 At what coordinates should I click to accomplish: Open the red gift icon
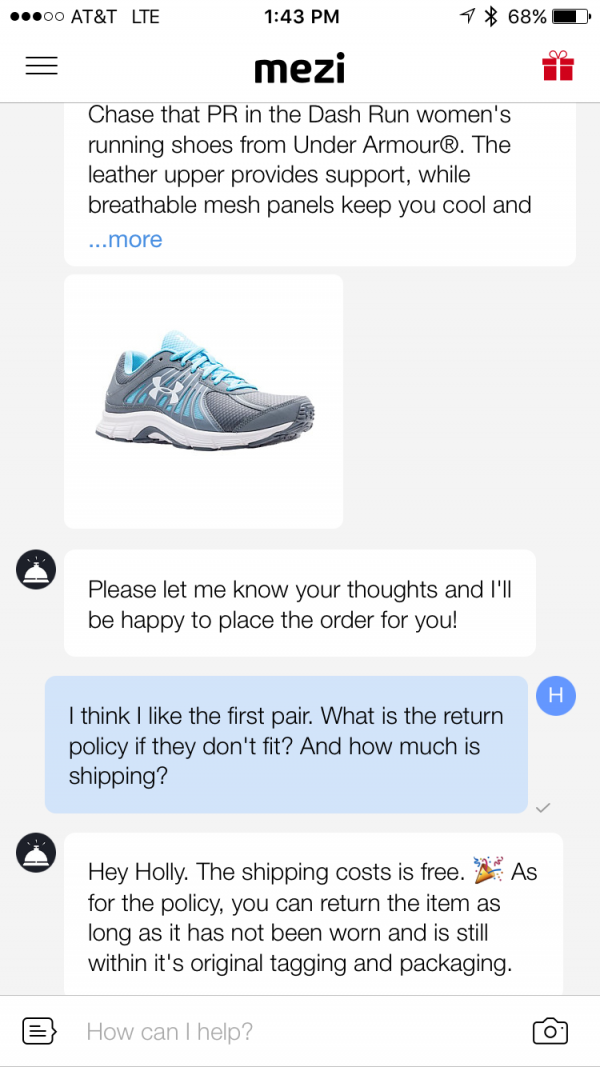(558, 66)
